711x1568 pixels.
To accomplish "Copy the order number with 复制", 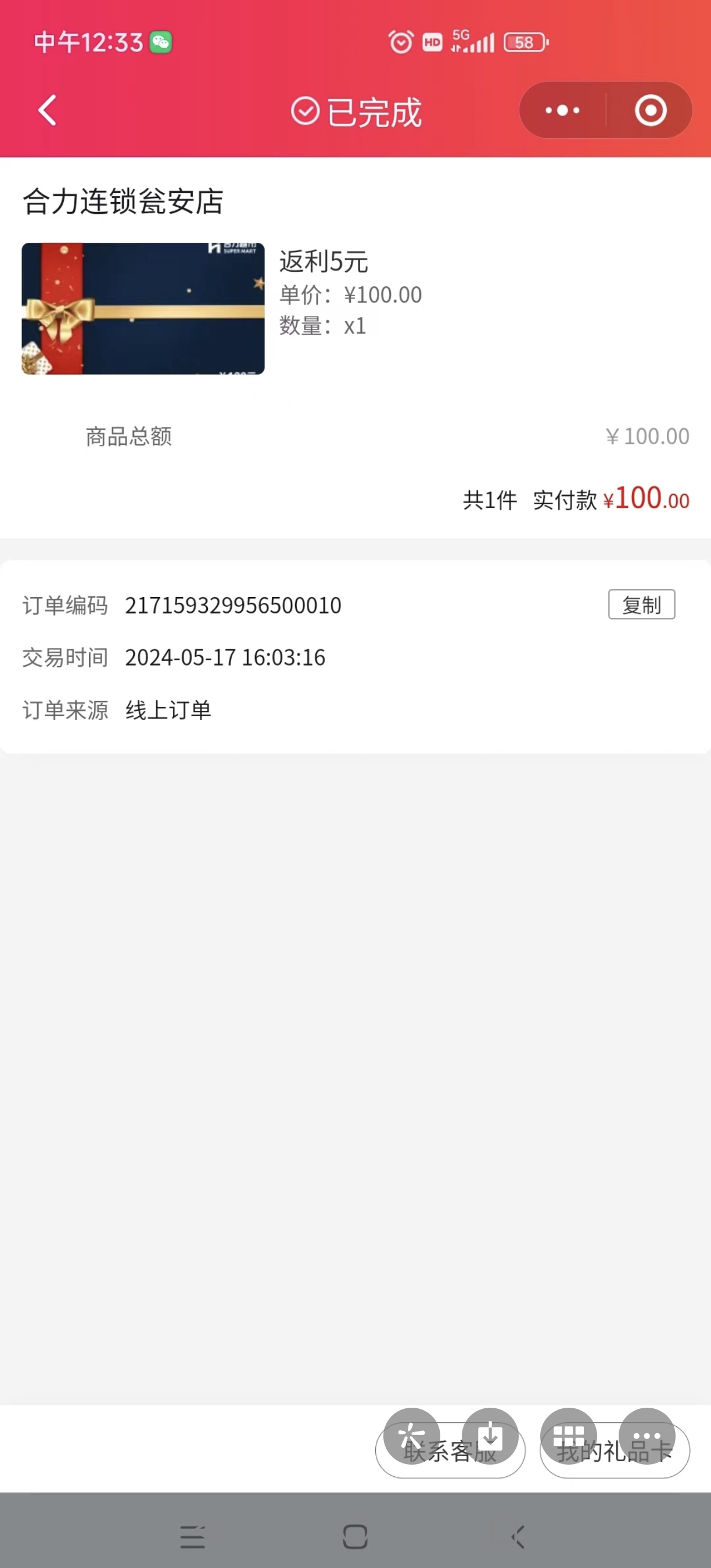I will pyautogui.click(x=641, y=605).
